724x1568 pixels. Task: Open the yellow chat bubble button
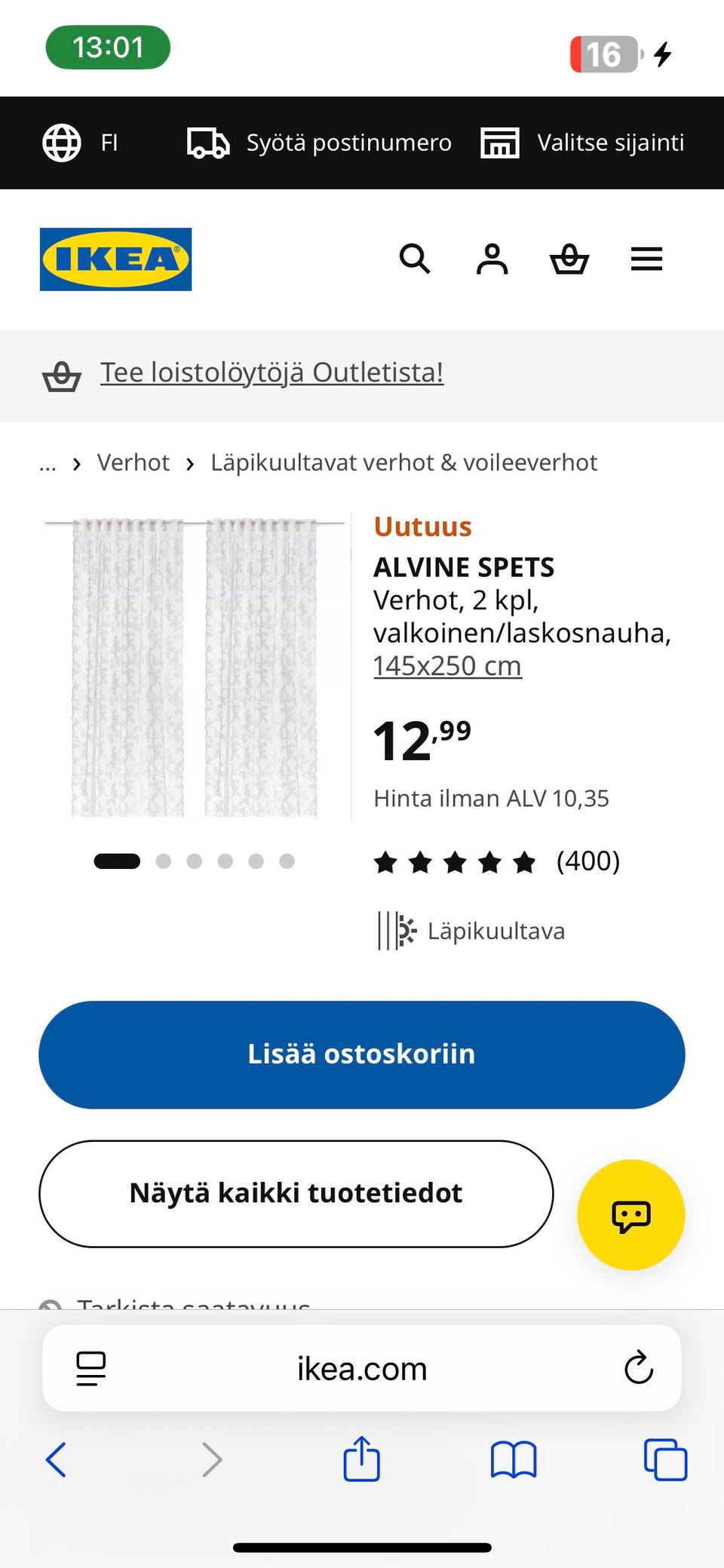pyautogui.click(x=630, y=1214)
